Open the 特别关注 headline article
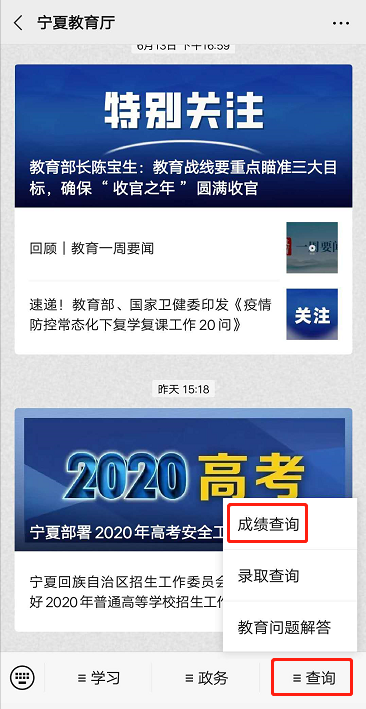Viewport: 366px width, 709px height. 183,136
